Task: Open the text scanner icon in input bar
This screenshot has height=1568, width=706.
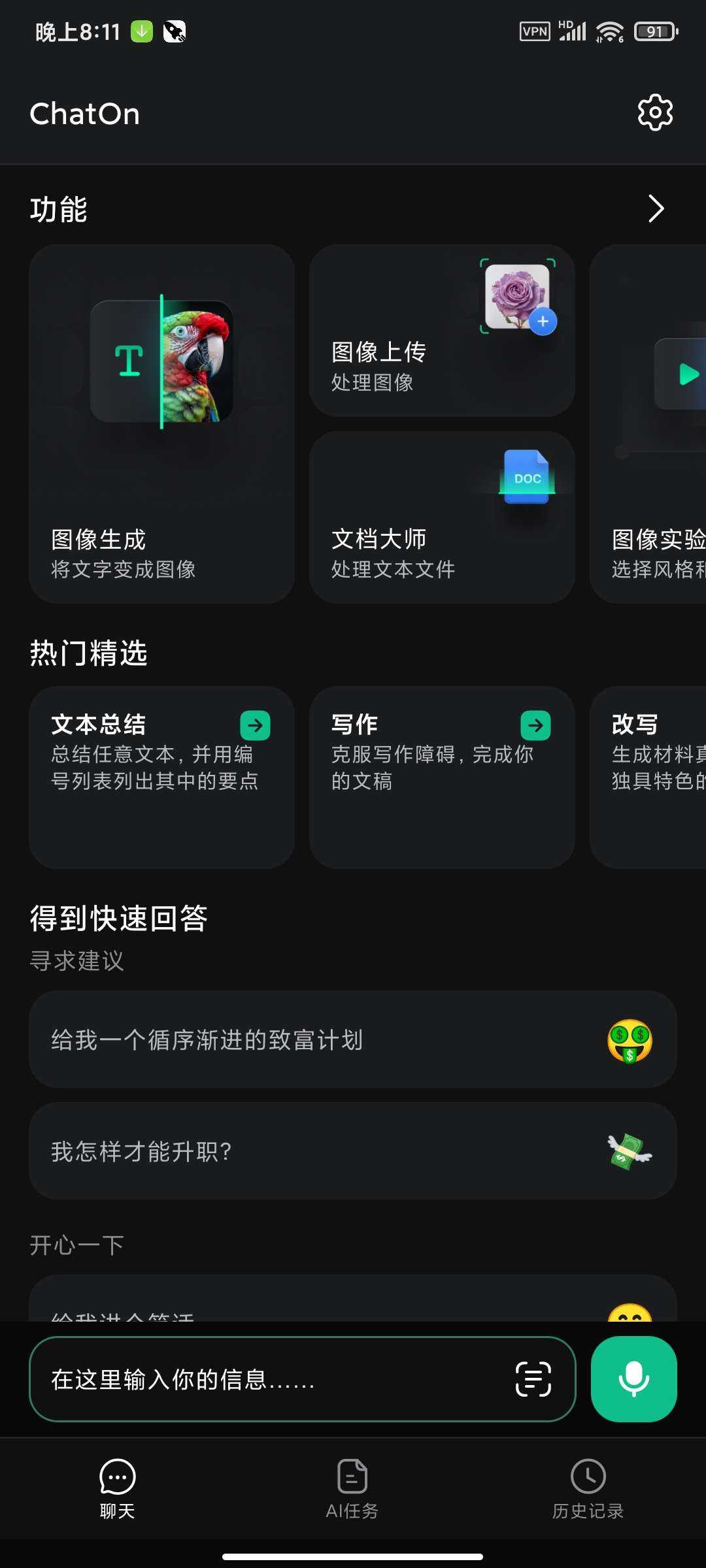Action: coord(531,1380)
